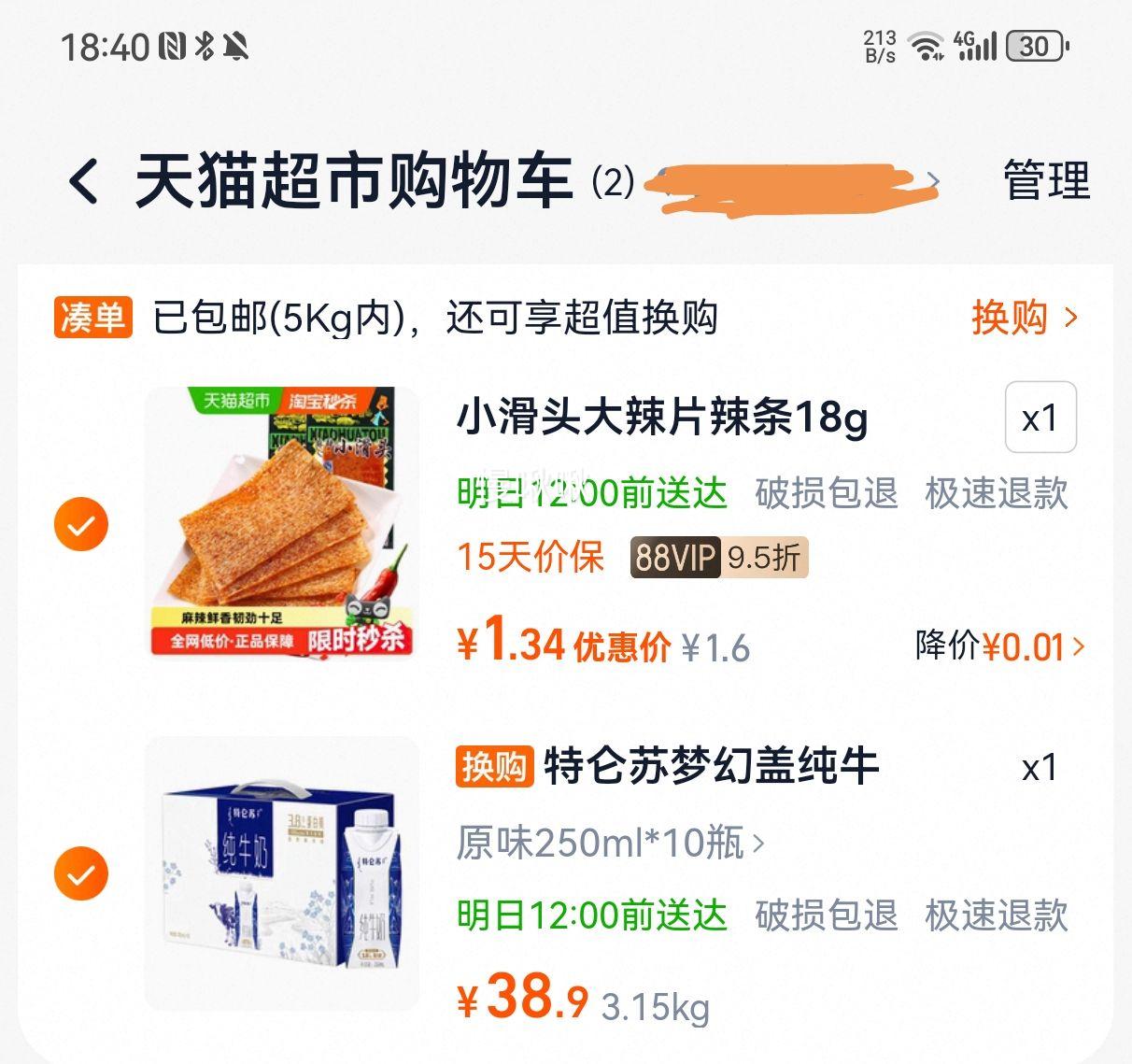The image size is (1132, 1064).
Task: Open the 特仑苏 milk product image
Action: [282, 873]
